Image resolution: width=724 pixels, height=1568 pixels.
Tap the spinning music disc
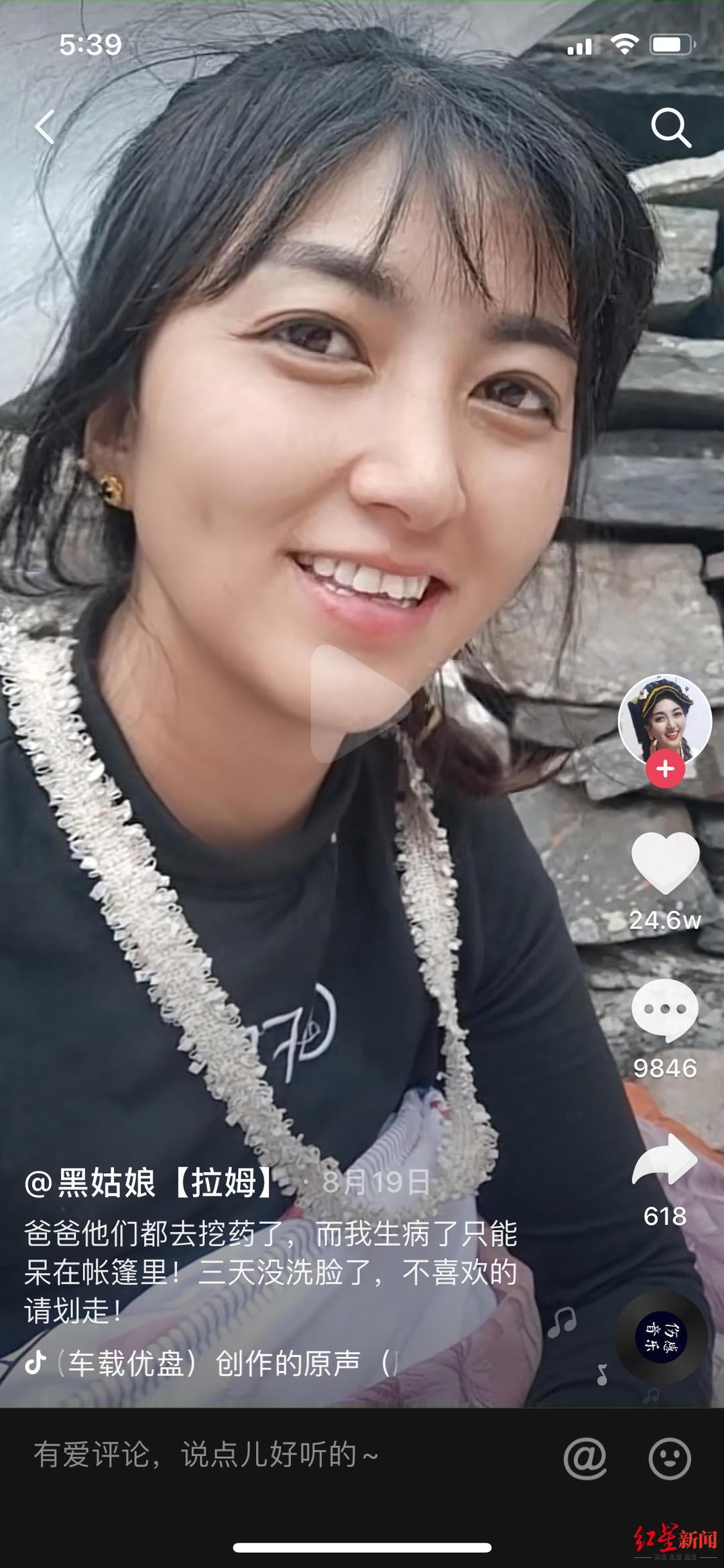click(x=662, y=1337)
